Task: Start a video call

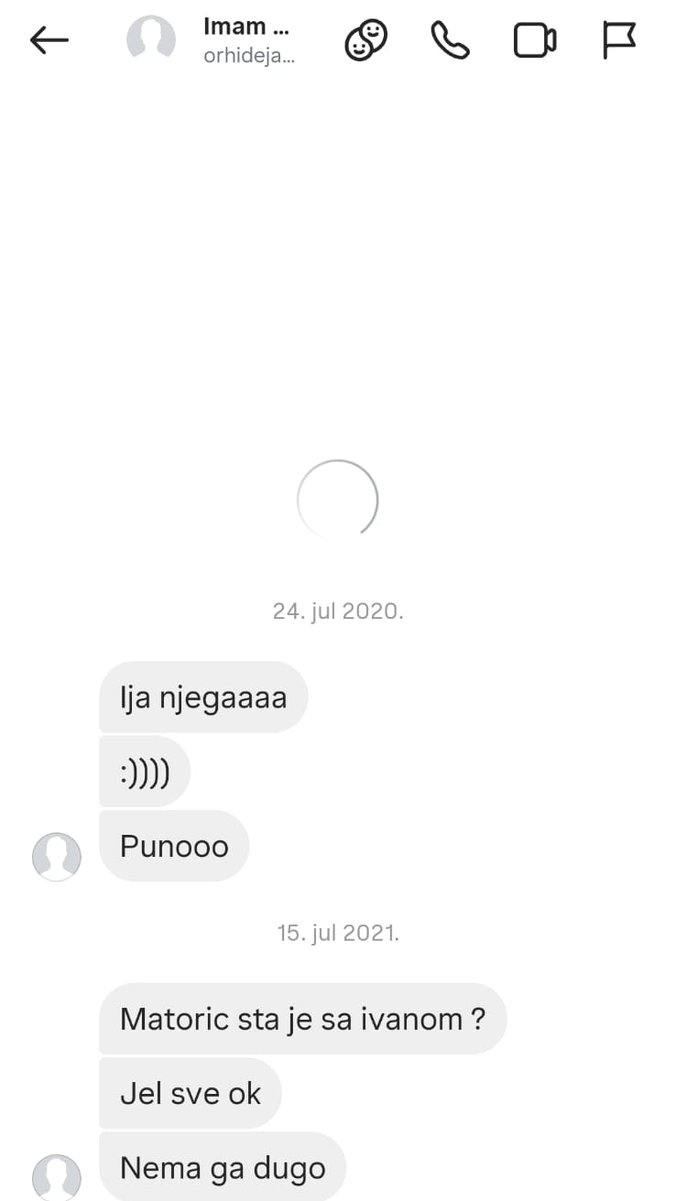Action: [535, 40]
